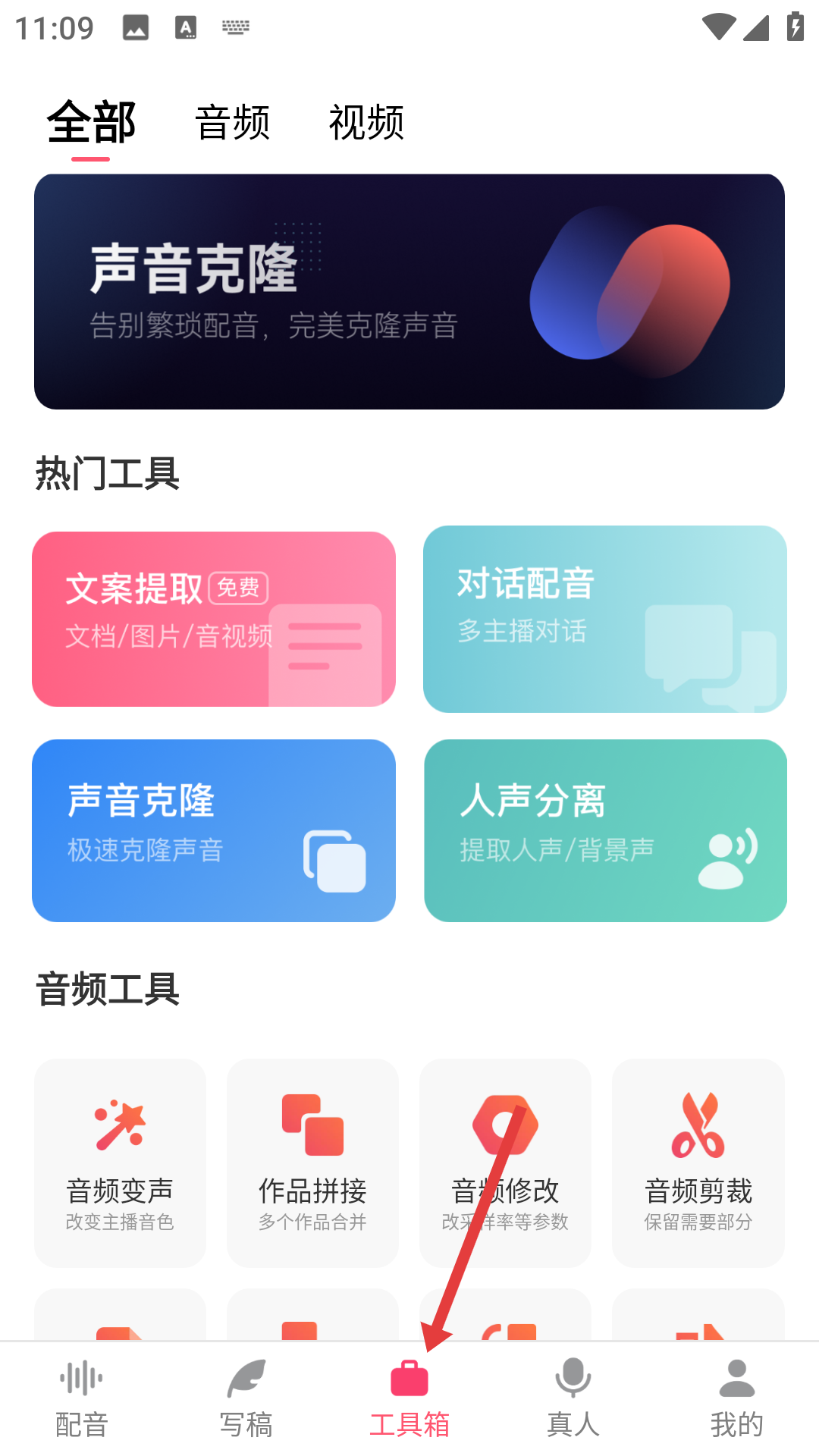Go to the 写稿 tab
This screenshot has height=1456, width=819.
tap(246, 1398)
